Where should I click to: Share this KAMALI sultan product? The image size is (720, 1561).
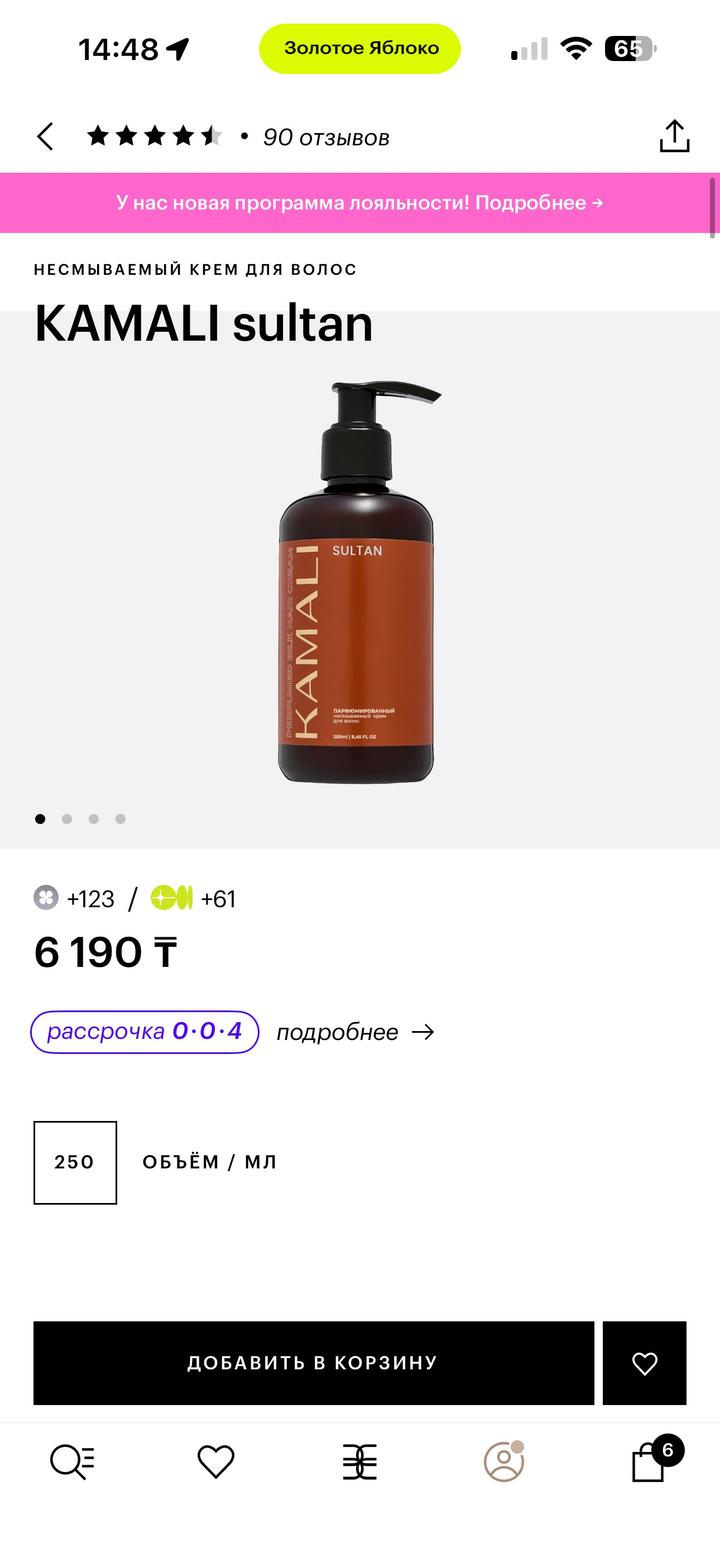(675, 137)
